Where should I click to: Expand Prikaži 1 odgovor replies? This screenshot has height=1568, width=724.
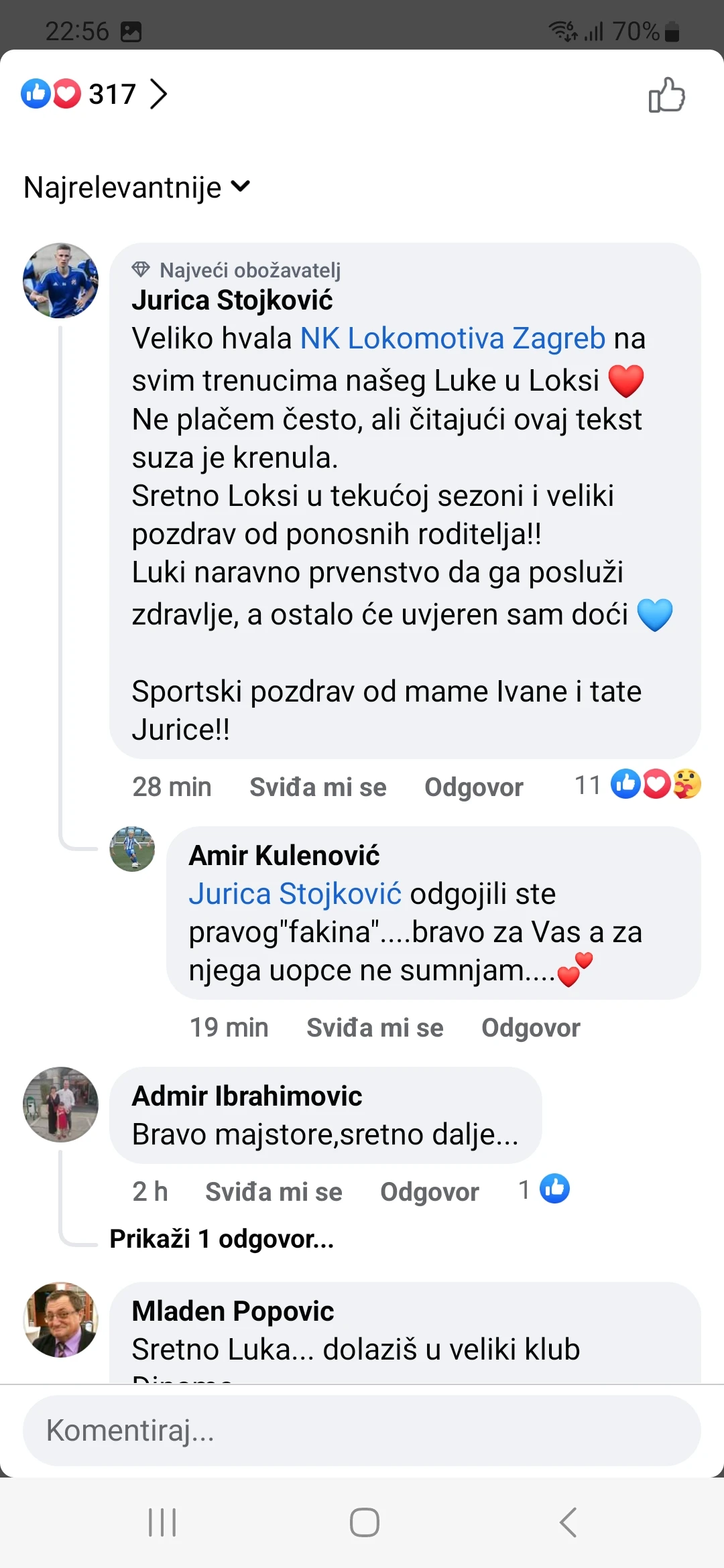[x=221, y=1239]
